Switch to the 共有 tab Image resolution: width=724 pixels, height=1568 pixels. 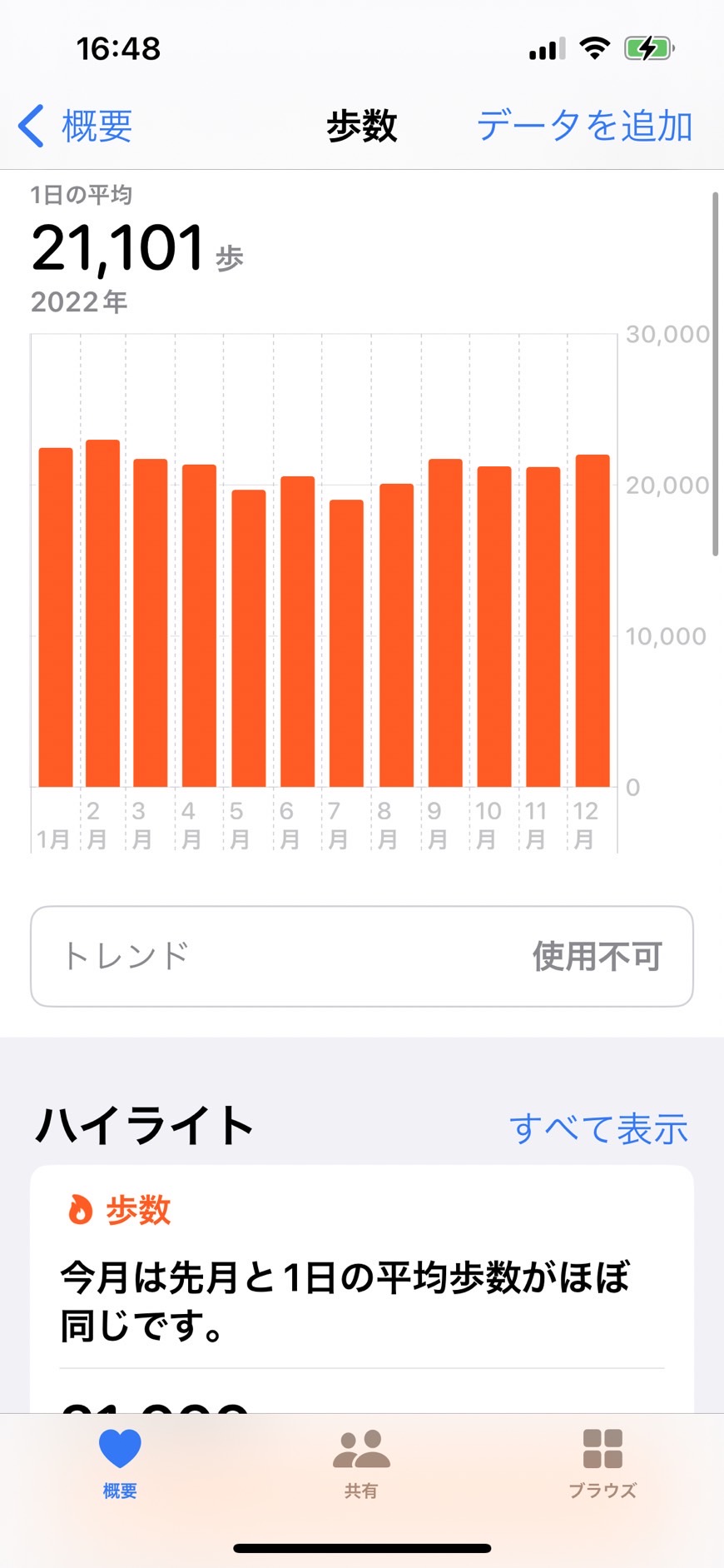pos(361,1463)
